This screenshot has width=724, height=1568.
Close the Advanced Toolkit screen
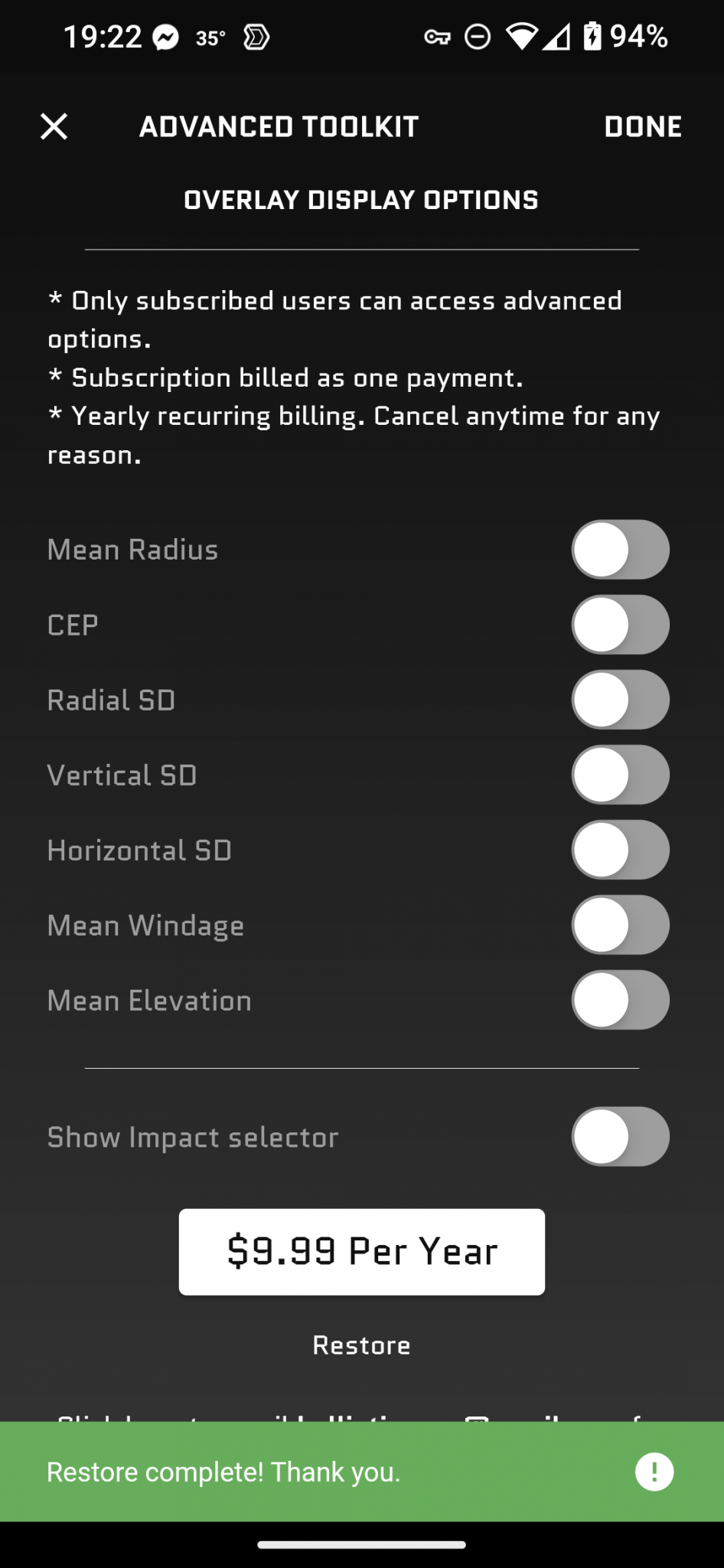tap(54, 126)
